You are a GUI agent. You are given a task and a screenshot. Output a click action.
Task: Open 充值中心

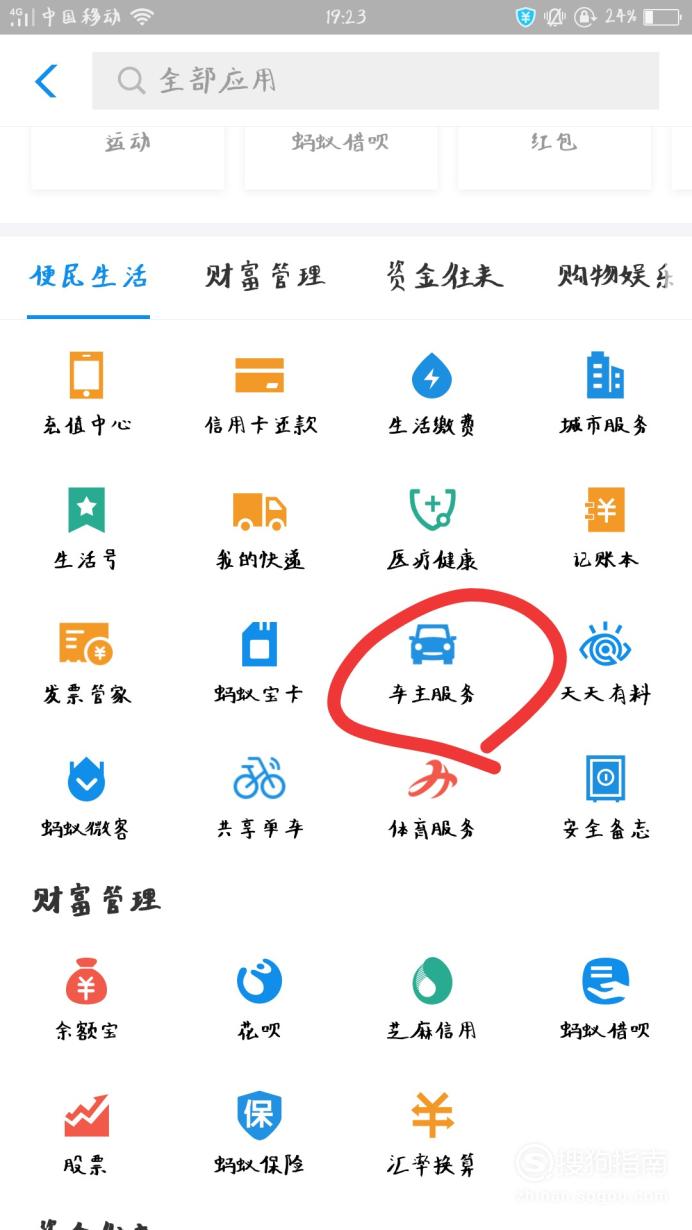pyautogui.click(x=86, y=394)
